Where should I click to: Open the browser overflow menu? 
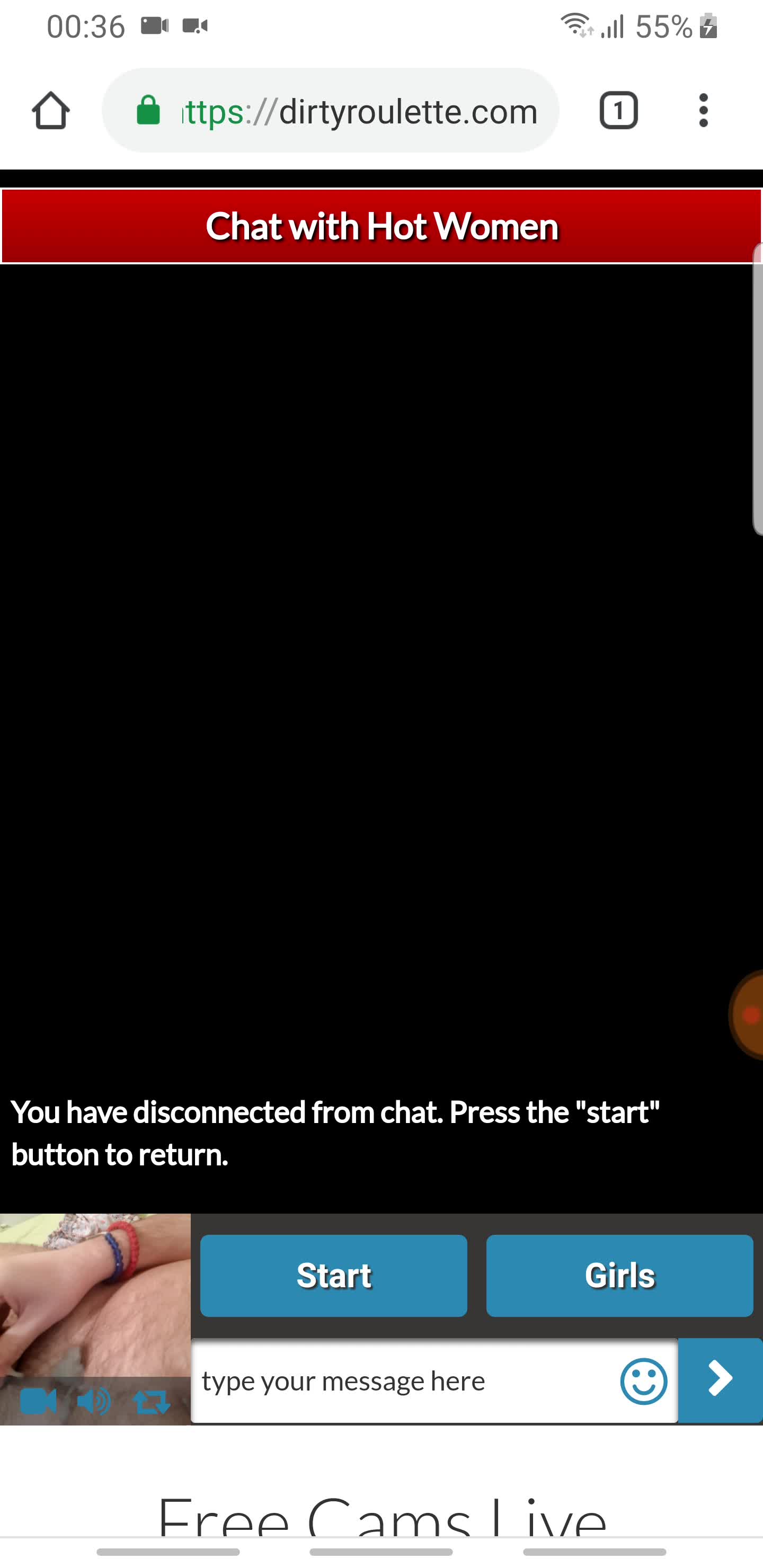(x=703, y=111)
